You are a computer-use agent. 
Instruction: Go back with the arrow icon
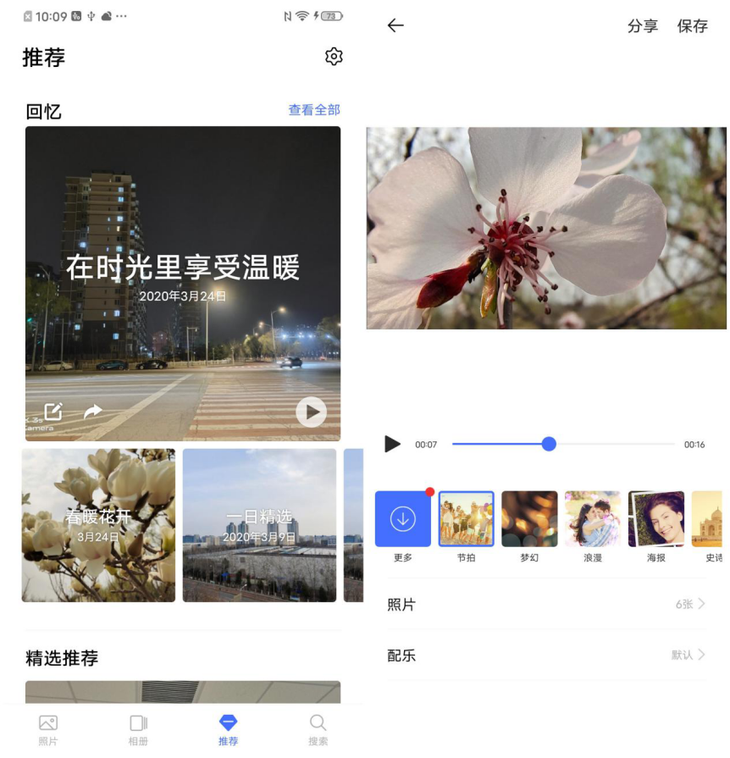tap(396, 26)
